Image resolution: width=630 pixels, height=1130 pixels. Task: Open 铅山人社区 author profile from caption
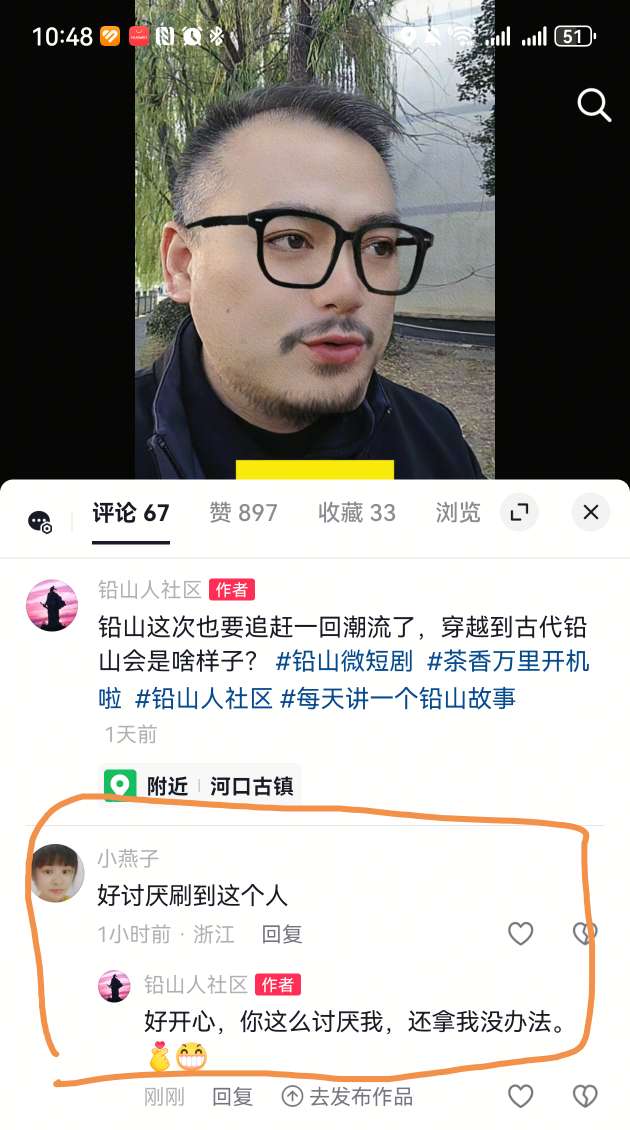tap(150, 590)
